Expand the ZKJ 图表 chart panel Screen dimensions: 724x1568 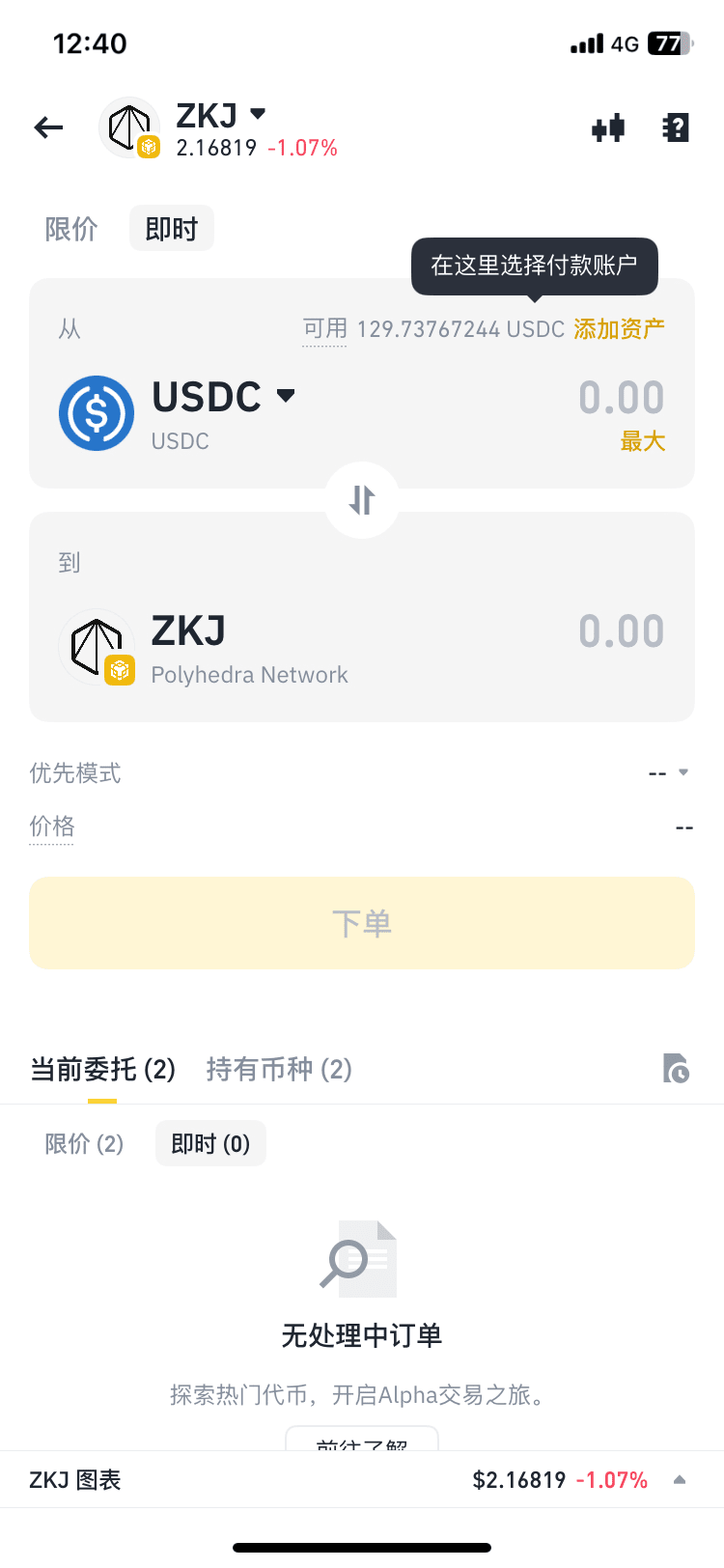click(362, 1480)
